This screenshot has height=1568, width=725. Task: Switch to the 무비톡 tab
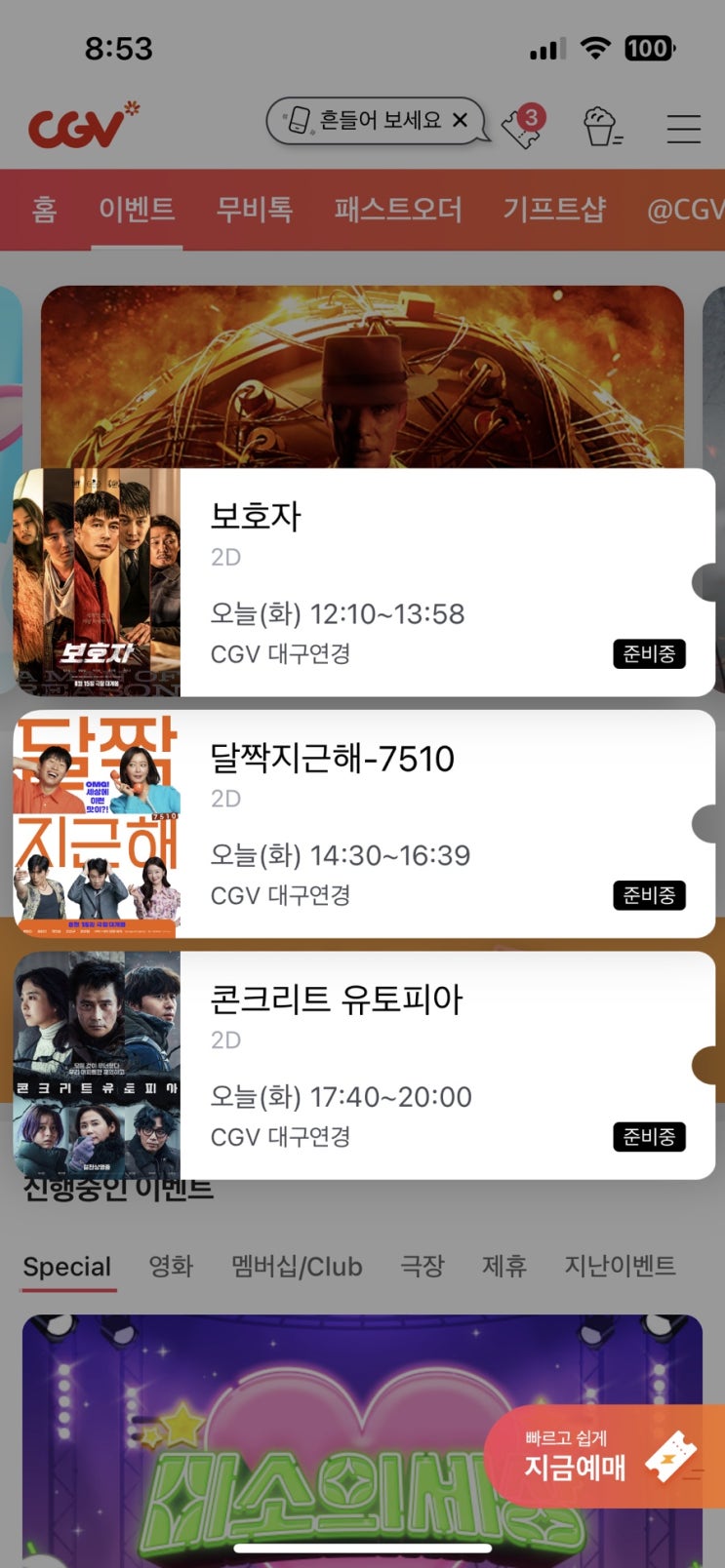pos(254,210)
